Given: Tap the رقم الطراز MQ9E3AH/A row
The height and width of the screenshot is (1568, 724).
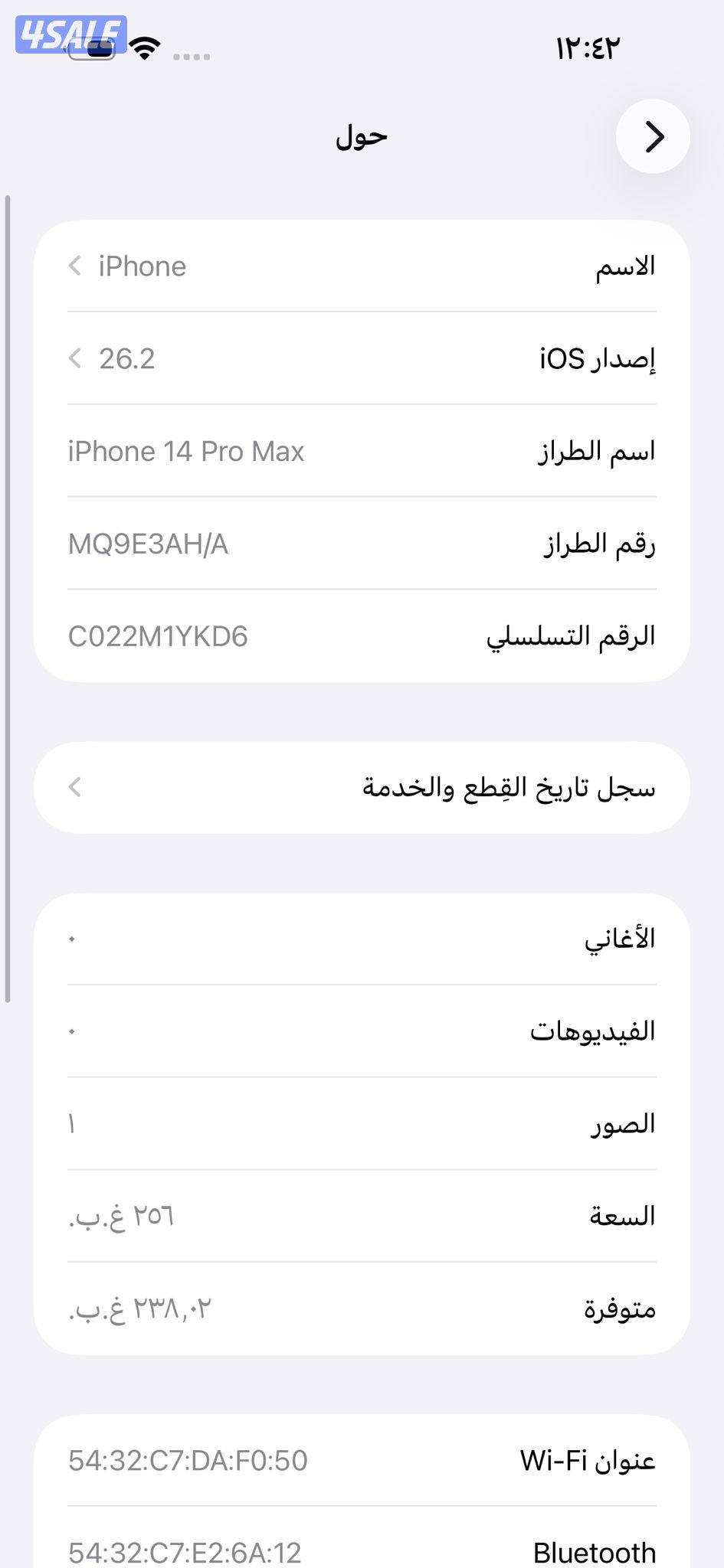Looking at the screenshot, I should click(x=362, y=543).
